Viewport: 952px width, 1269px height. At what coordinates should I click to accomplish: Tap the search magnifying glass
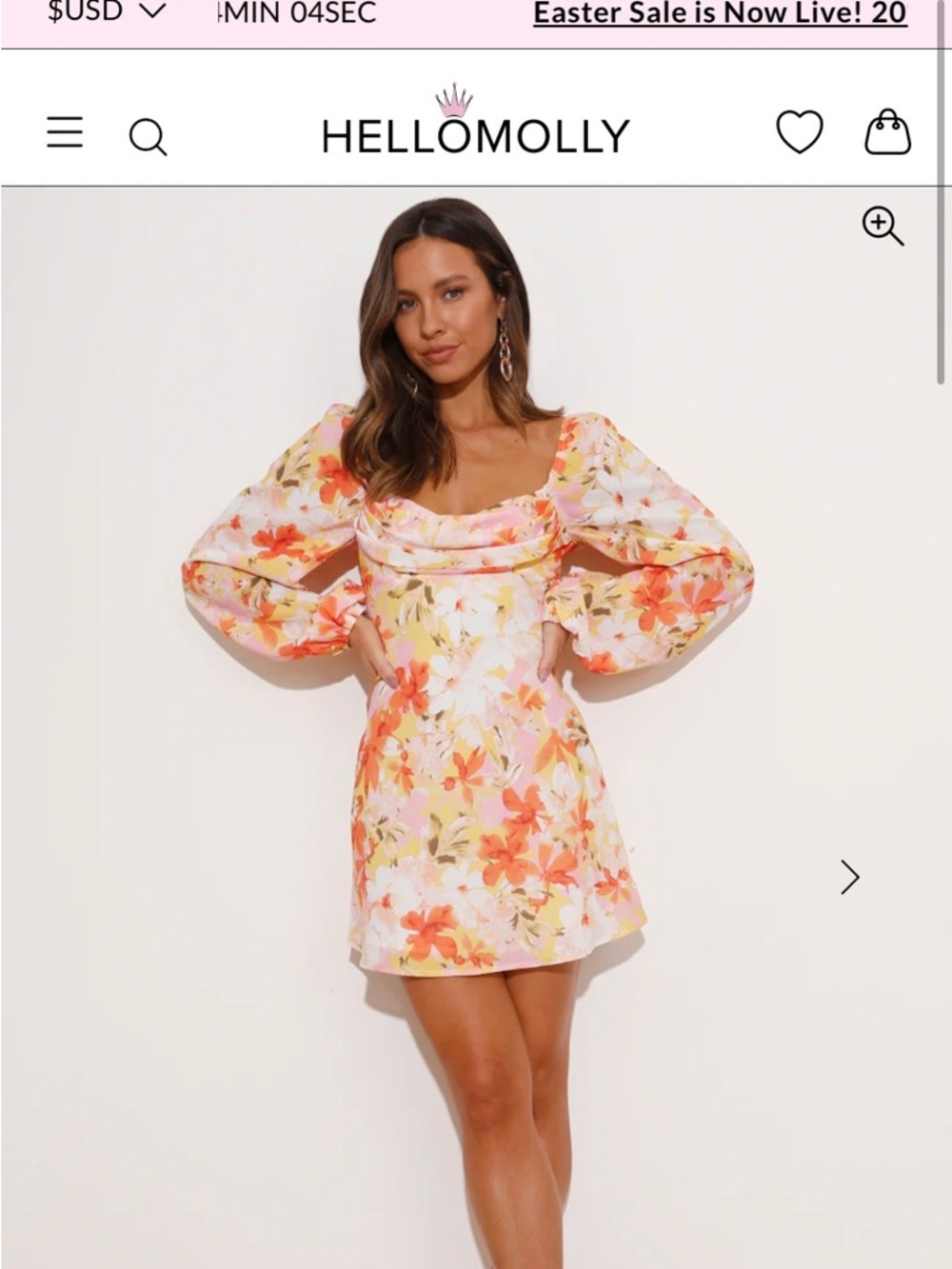pos(148,136)
